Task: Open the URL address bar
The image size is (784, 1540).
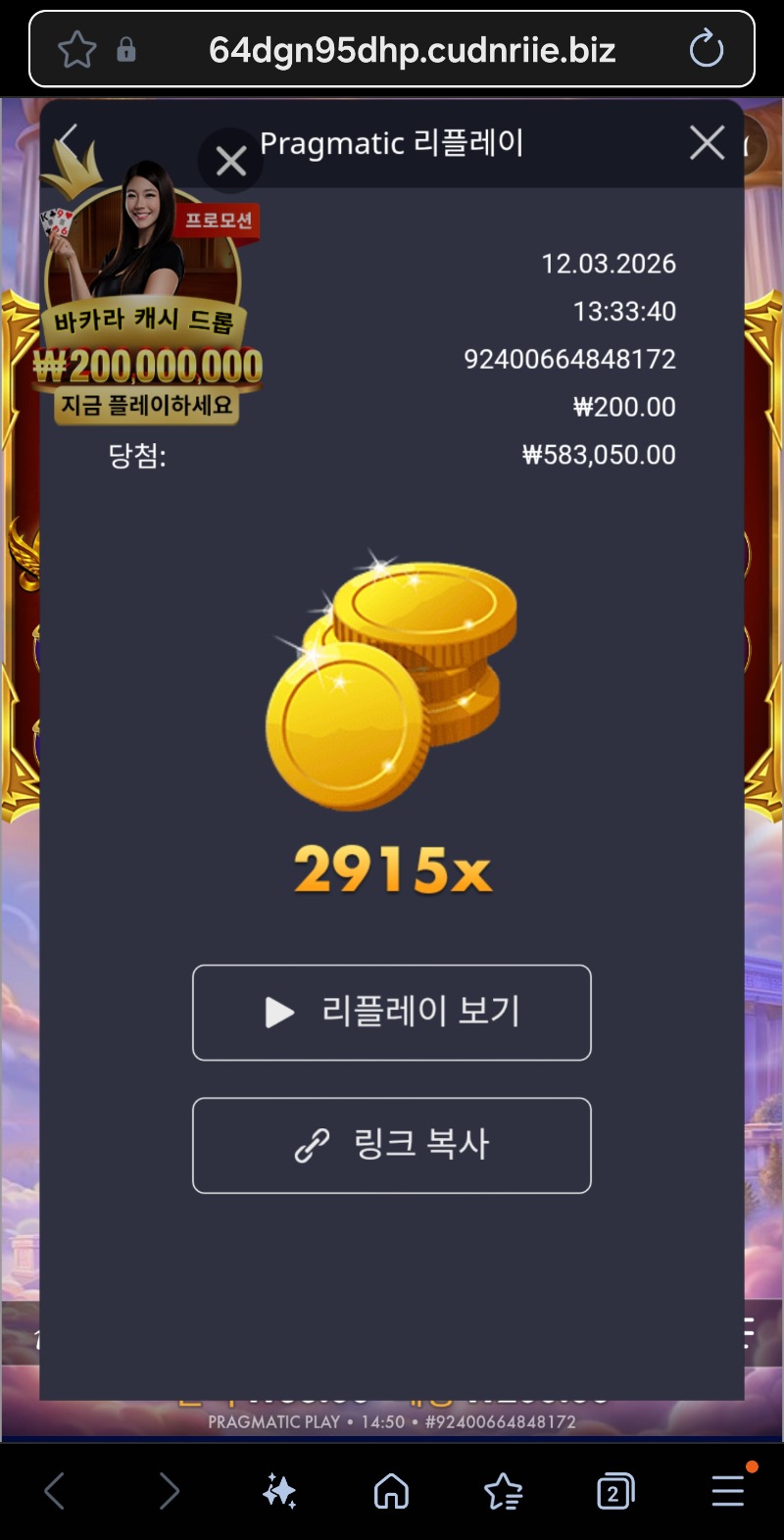Action: click(x=412, y=49)
